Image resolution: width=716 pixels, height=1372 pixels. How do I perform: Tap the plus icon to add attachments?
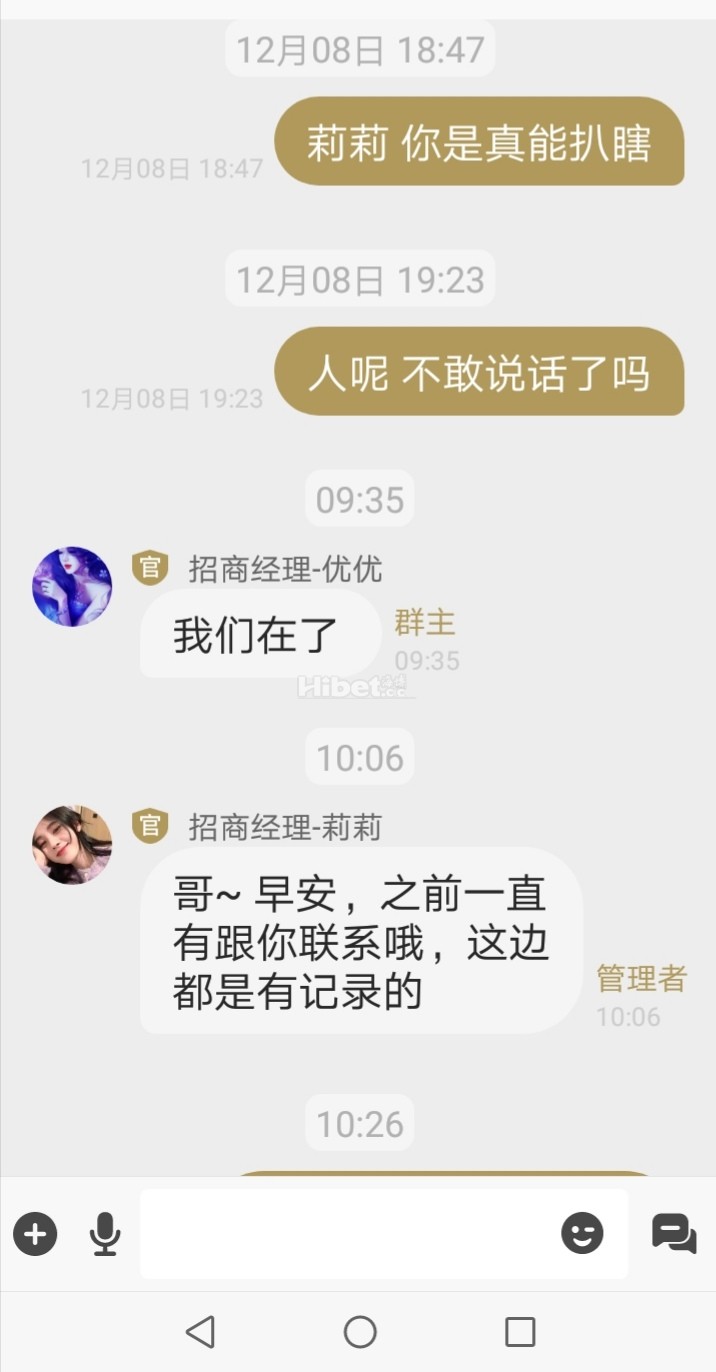click(x=35, y=1234)
